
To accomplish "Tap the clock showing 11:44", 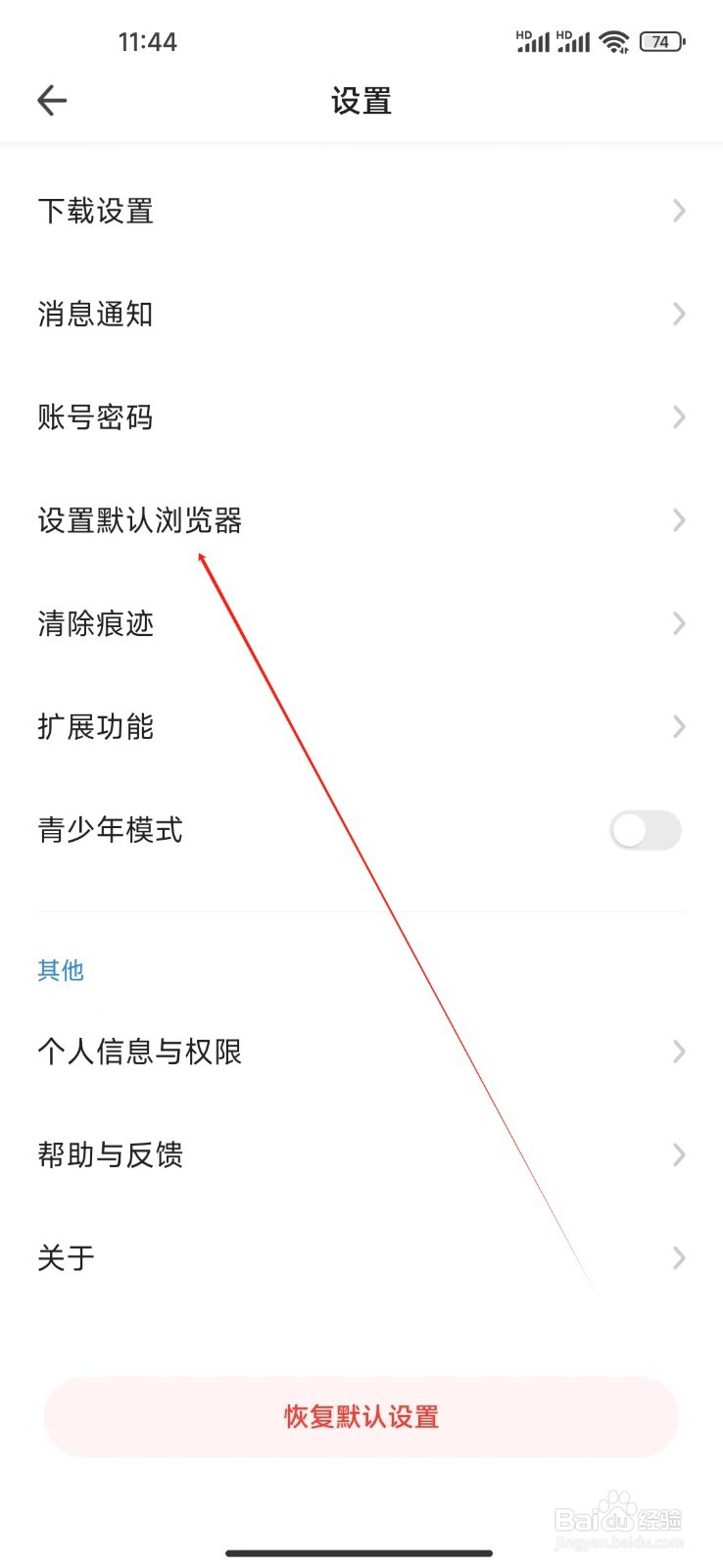I will coord(148,41).
